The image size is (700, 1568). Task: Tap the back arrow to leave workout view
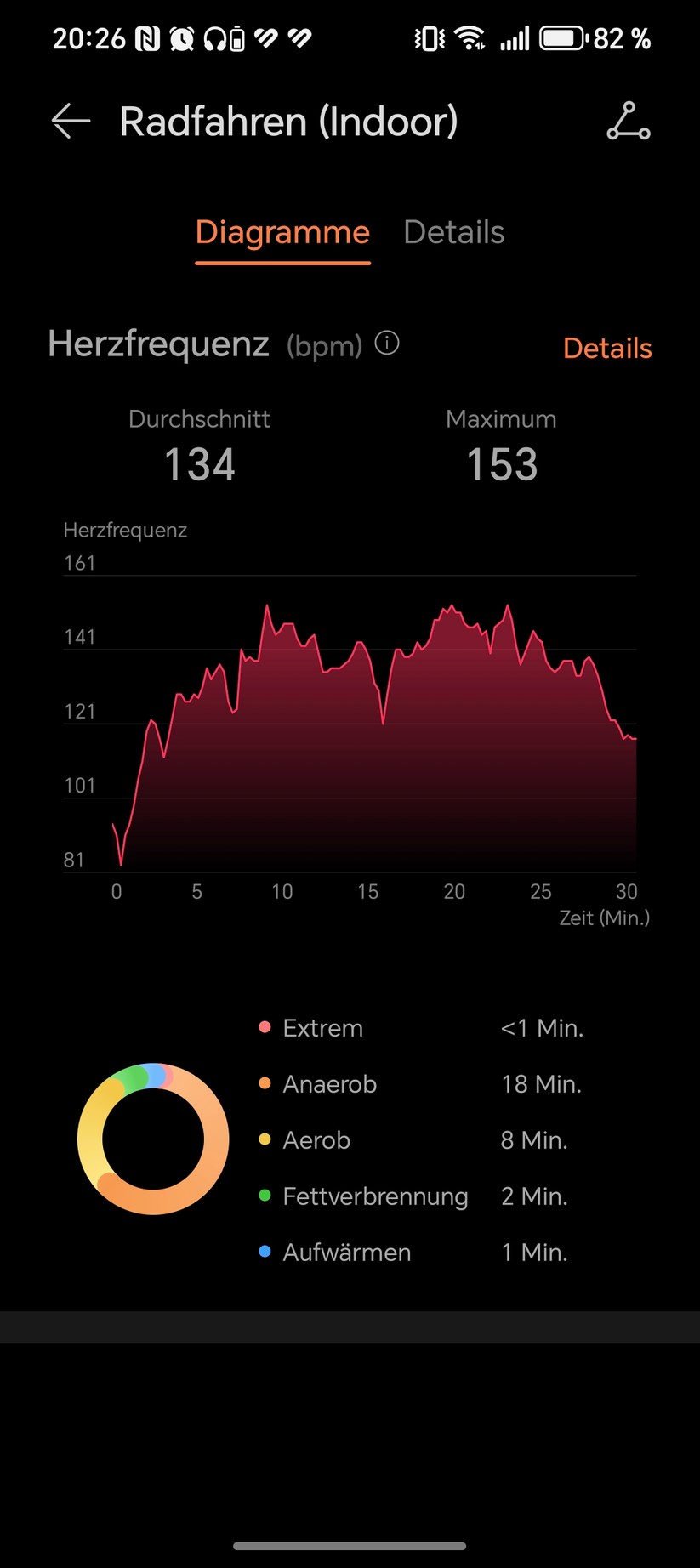coord(70,122)
